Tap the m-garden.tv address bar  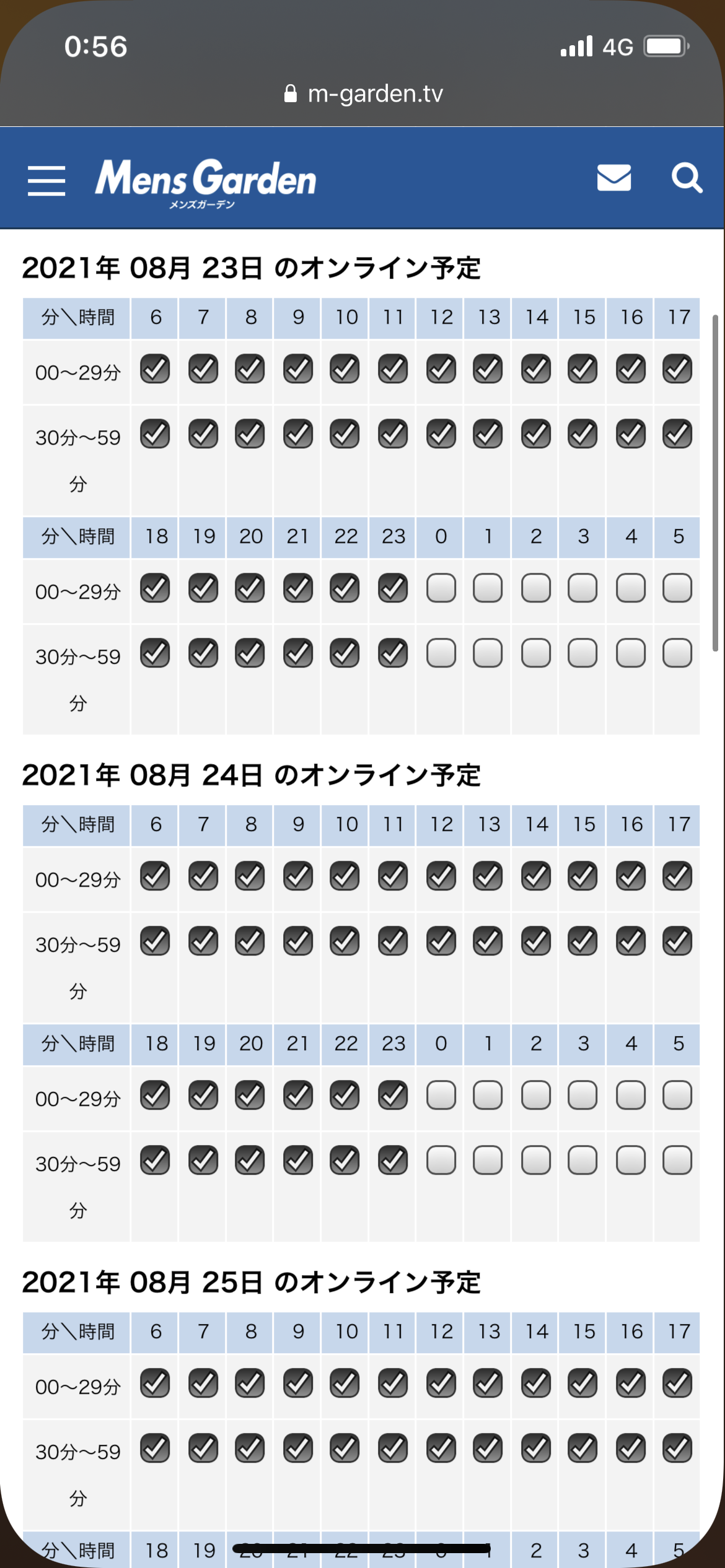363,94
